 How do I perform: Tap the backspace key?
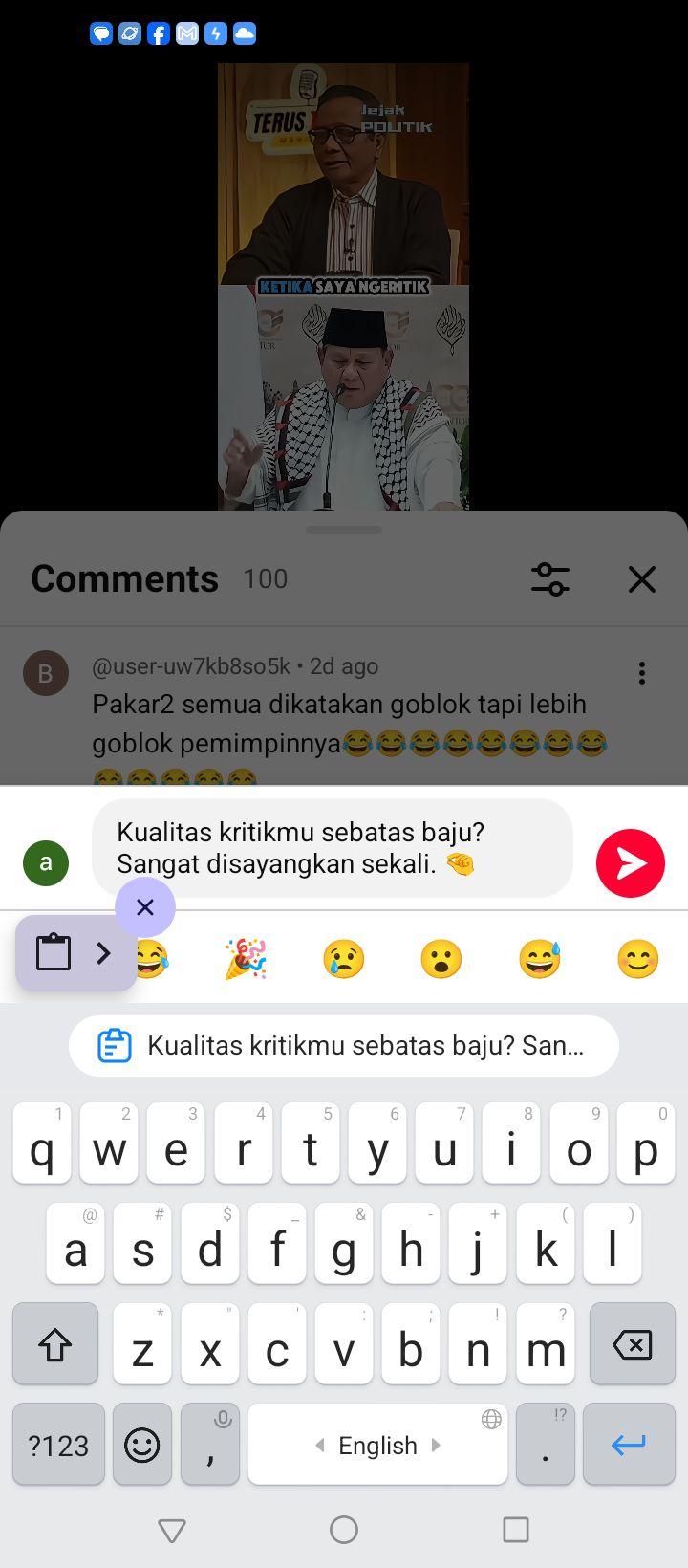click(x=633, y=1343)
